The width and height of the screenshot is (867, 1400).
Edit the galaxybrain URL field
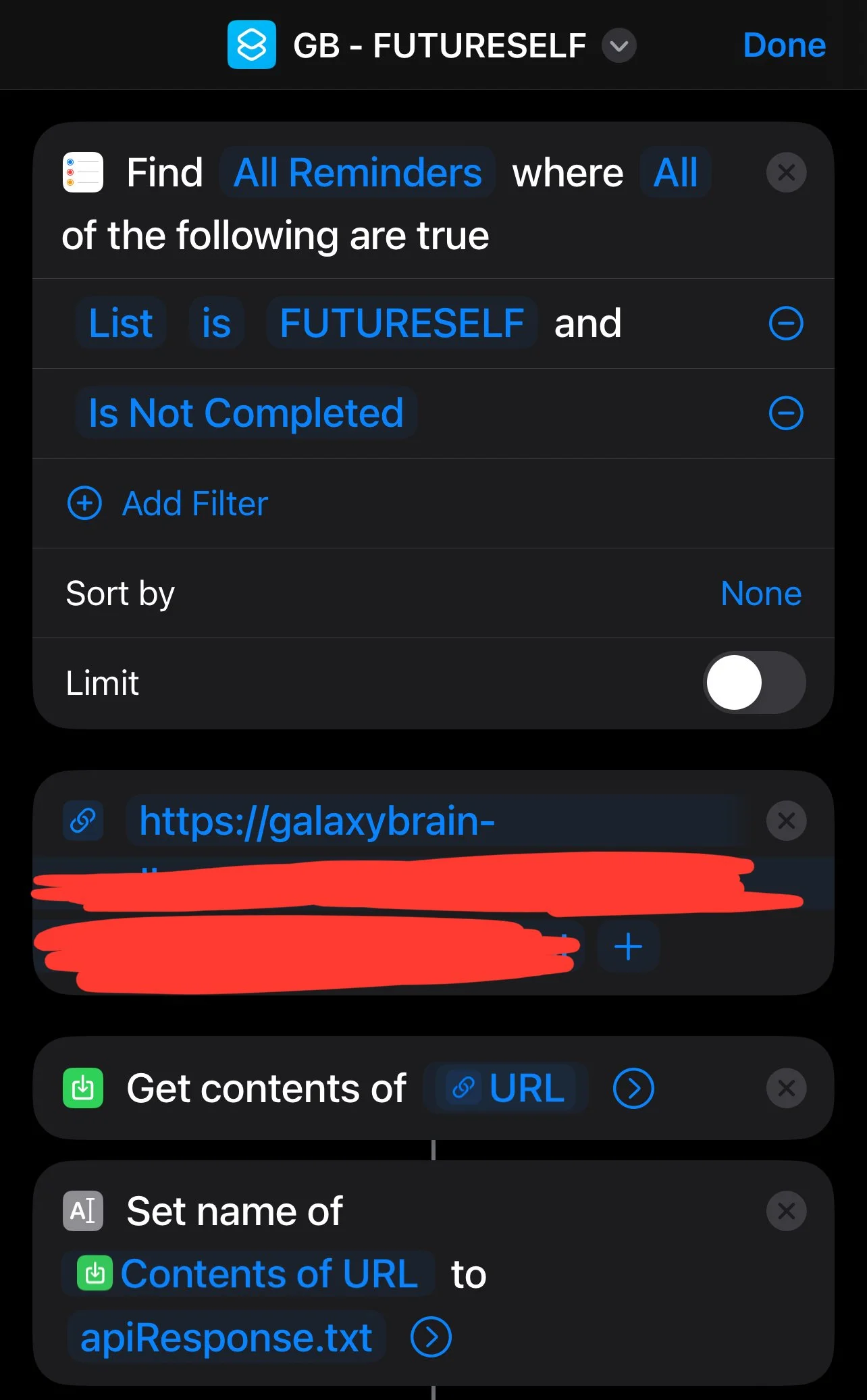tap(436, 821)
